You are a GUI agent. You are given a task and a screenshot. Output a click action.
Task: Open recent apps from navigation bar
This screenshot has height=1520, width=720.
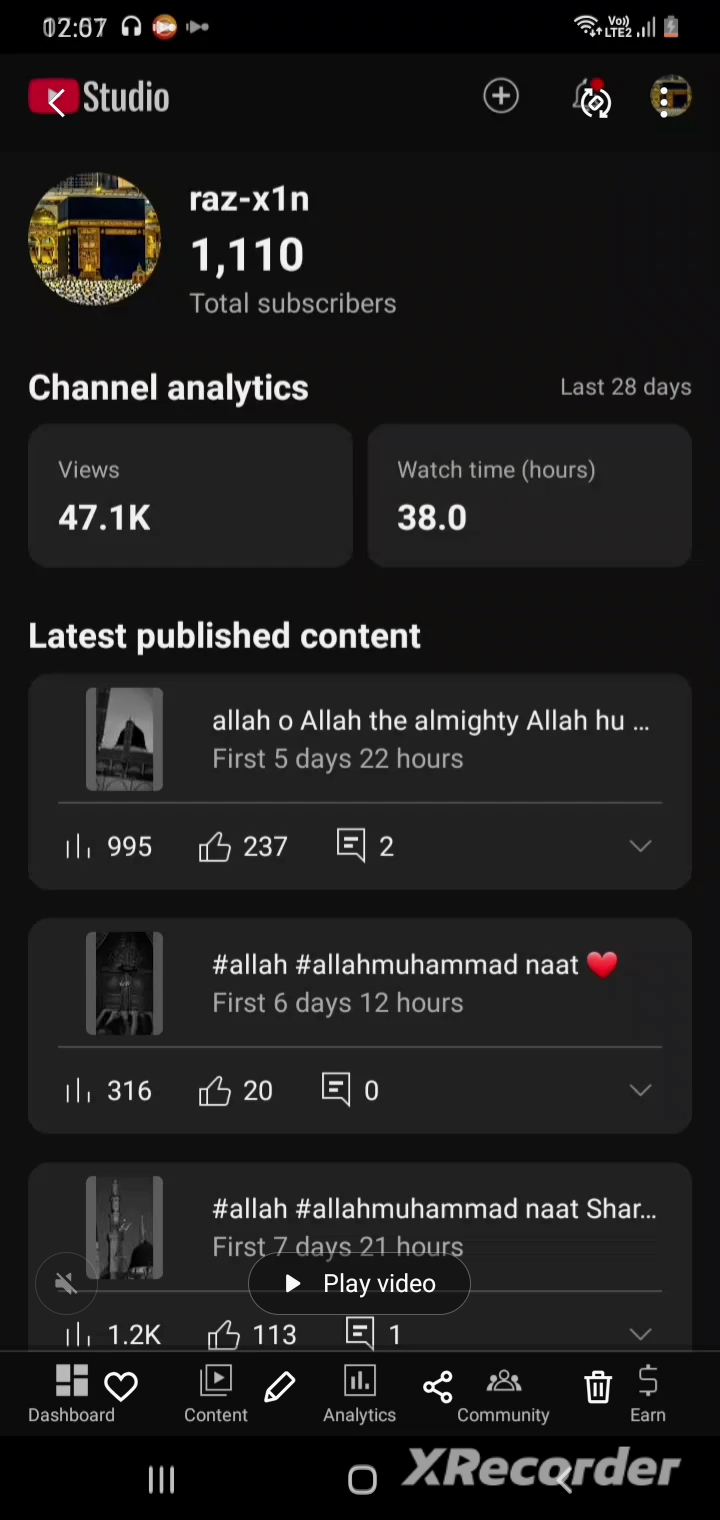pos(161,1479)
